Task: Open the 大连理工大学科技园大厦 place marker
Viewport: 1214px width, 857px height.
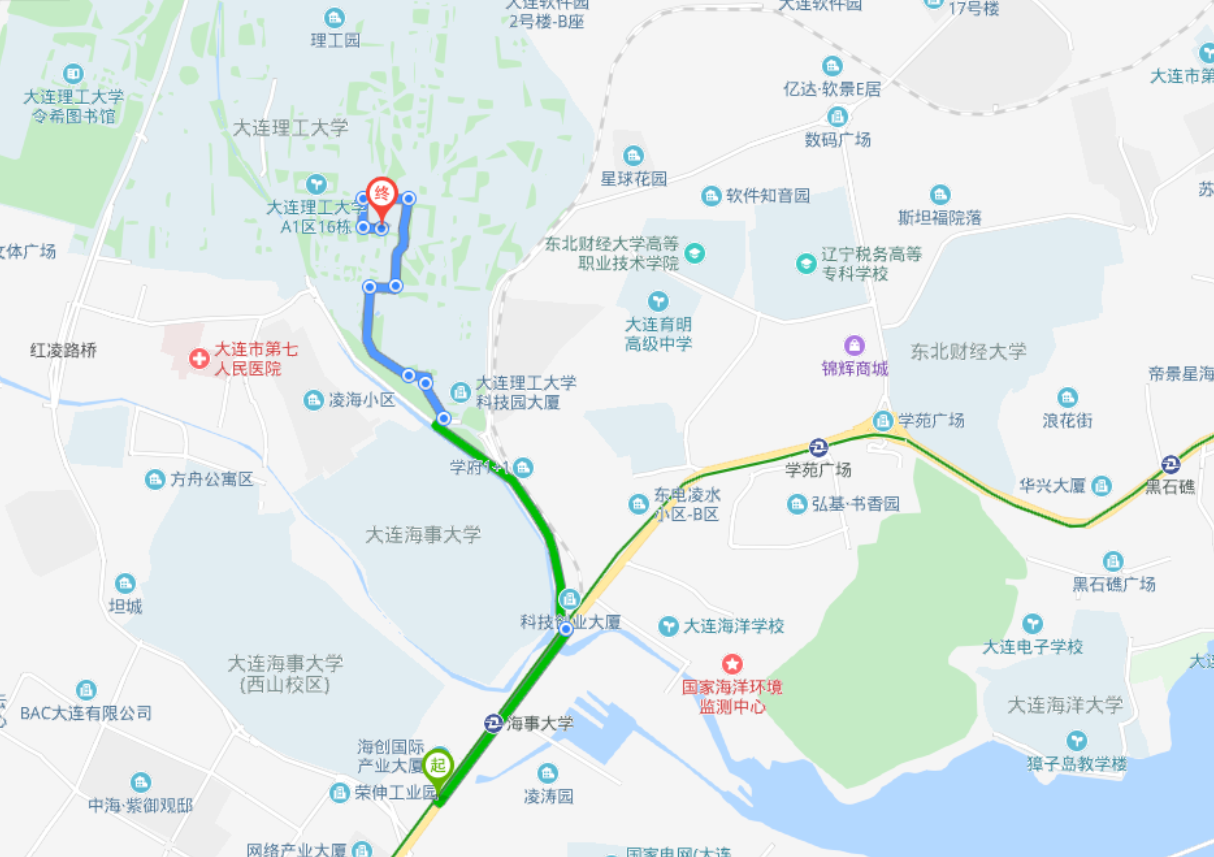Action: point(460,391)
